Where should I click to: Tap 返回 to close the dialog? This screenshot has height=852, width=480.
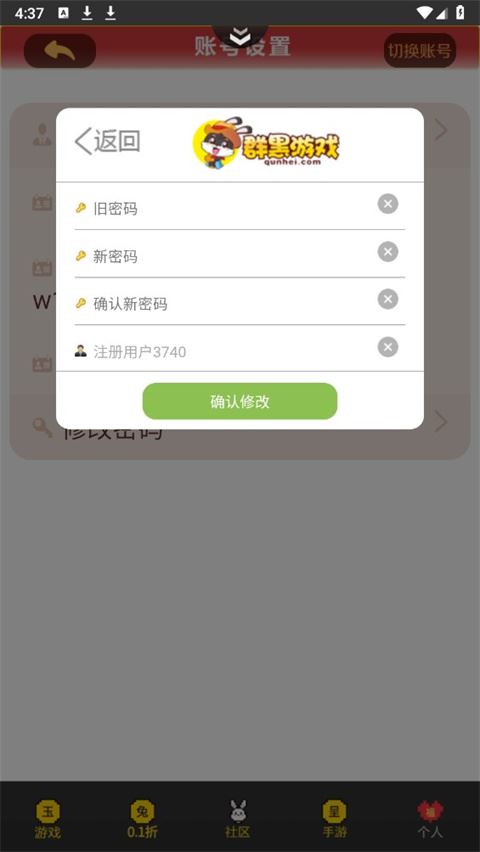click(108, 141)
